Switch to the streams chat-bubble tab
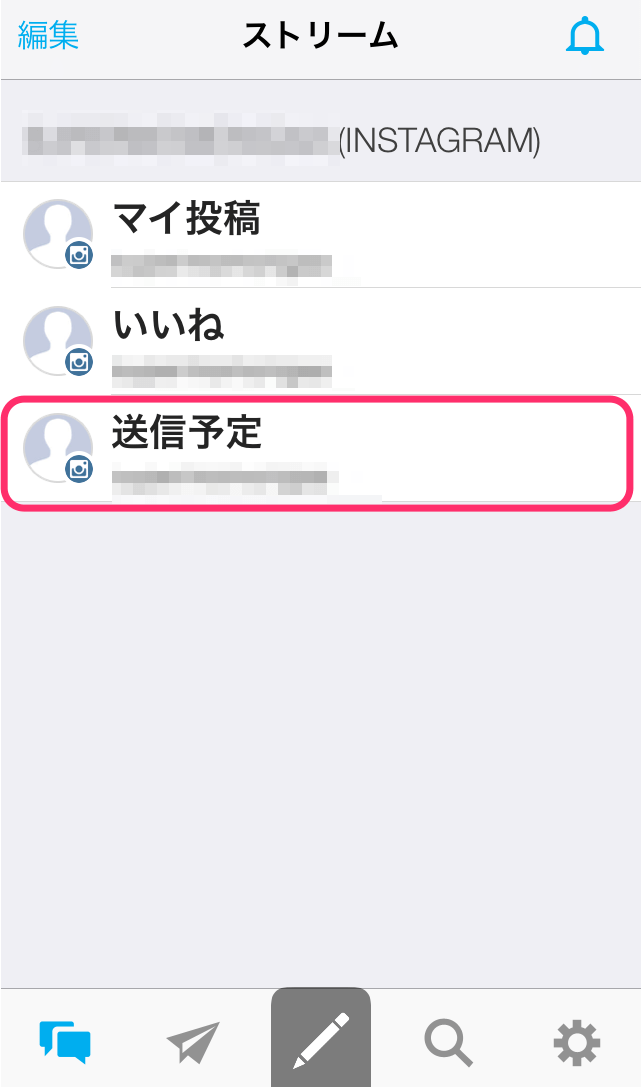 tap(65, 1042)
